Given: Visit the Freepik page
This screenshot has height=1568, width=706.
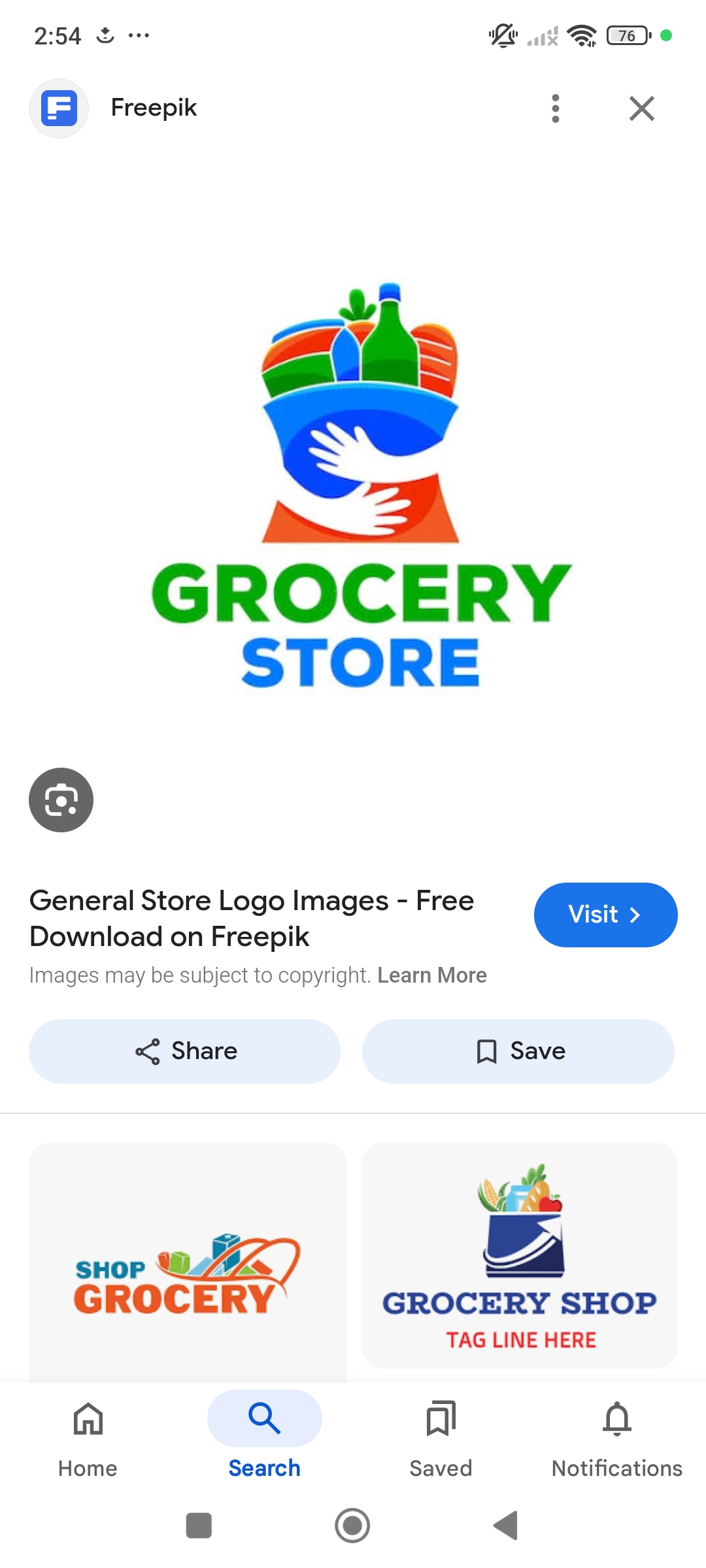Looking at the screenshot, I should click(605, 915).
